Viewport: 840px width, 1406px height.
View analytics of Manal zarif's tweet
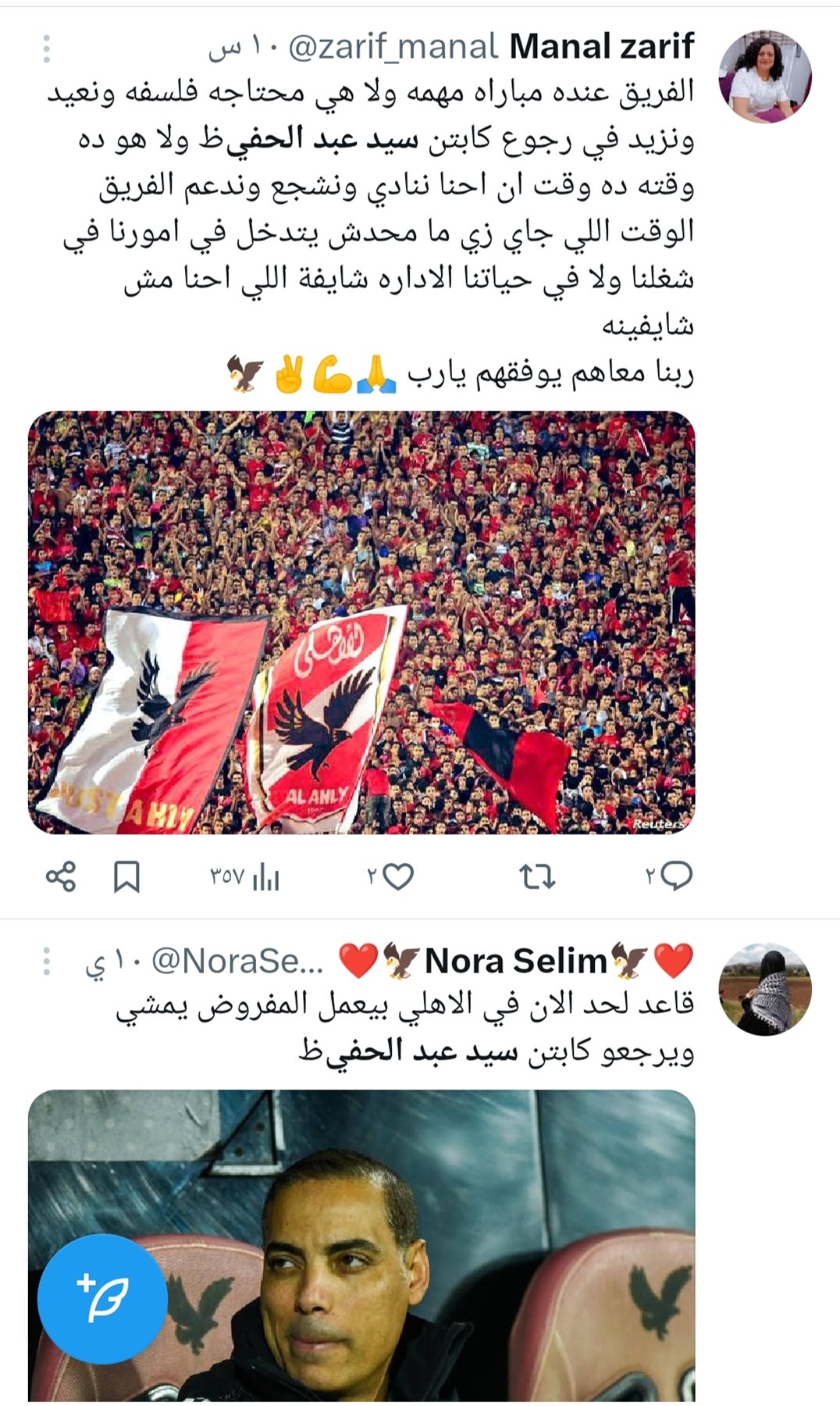265,876
